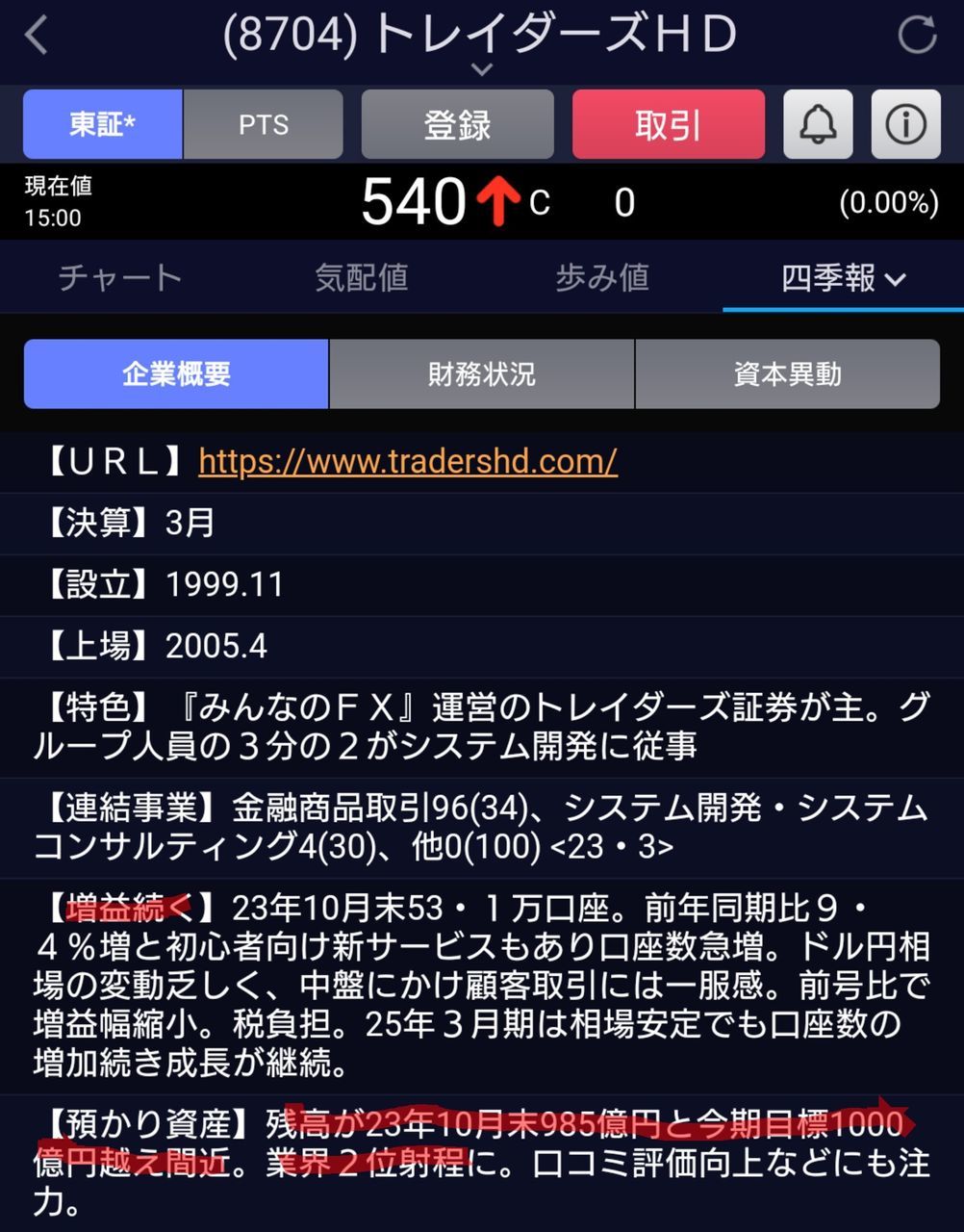
Task: Select the 気配値 tab
Action: click(x=361, y=277)
